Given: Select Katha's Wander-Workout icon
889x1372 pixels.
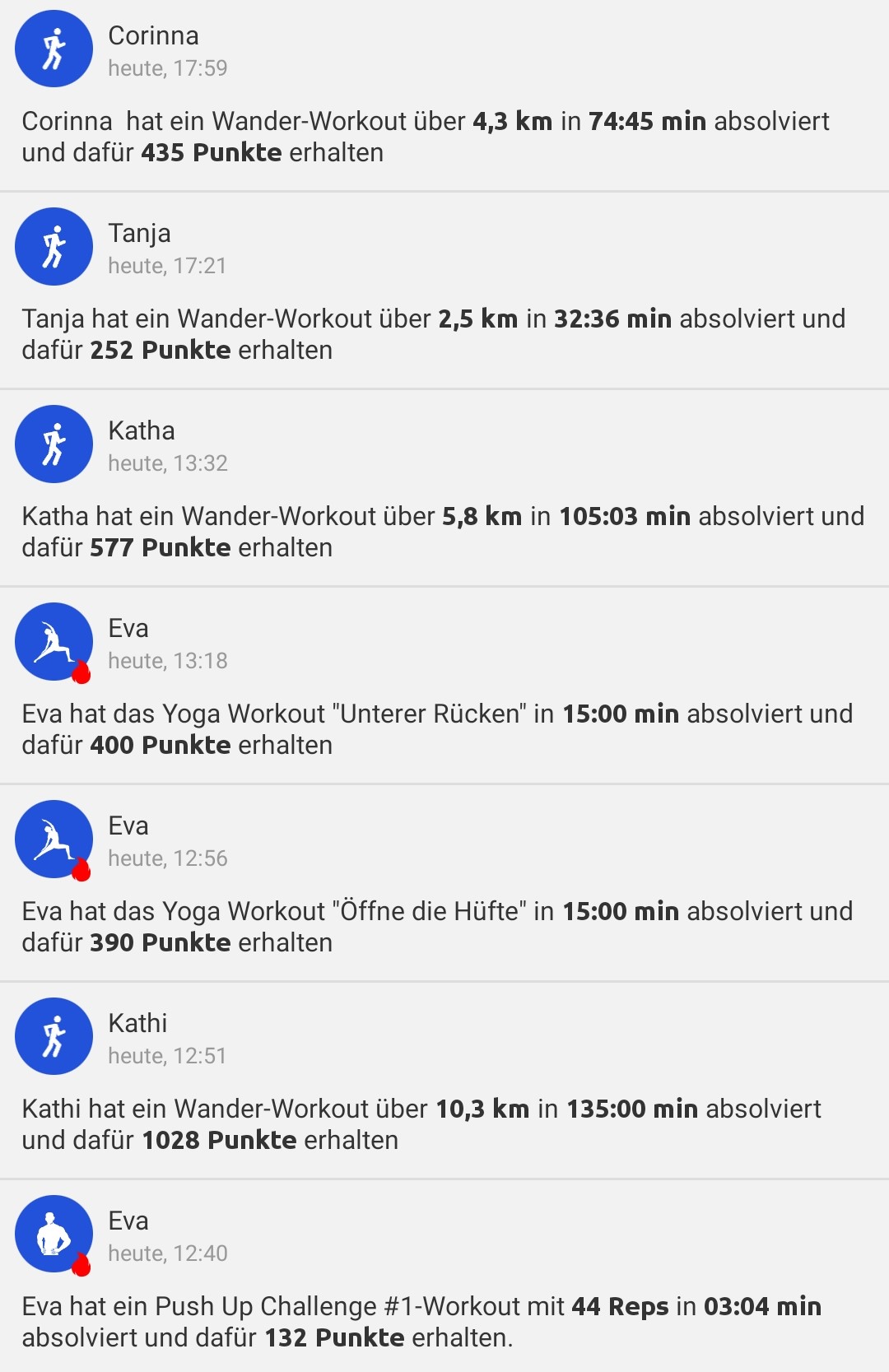Looking at the screenshot, I should click(x=54, y=444).
